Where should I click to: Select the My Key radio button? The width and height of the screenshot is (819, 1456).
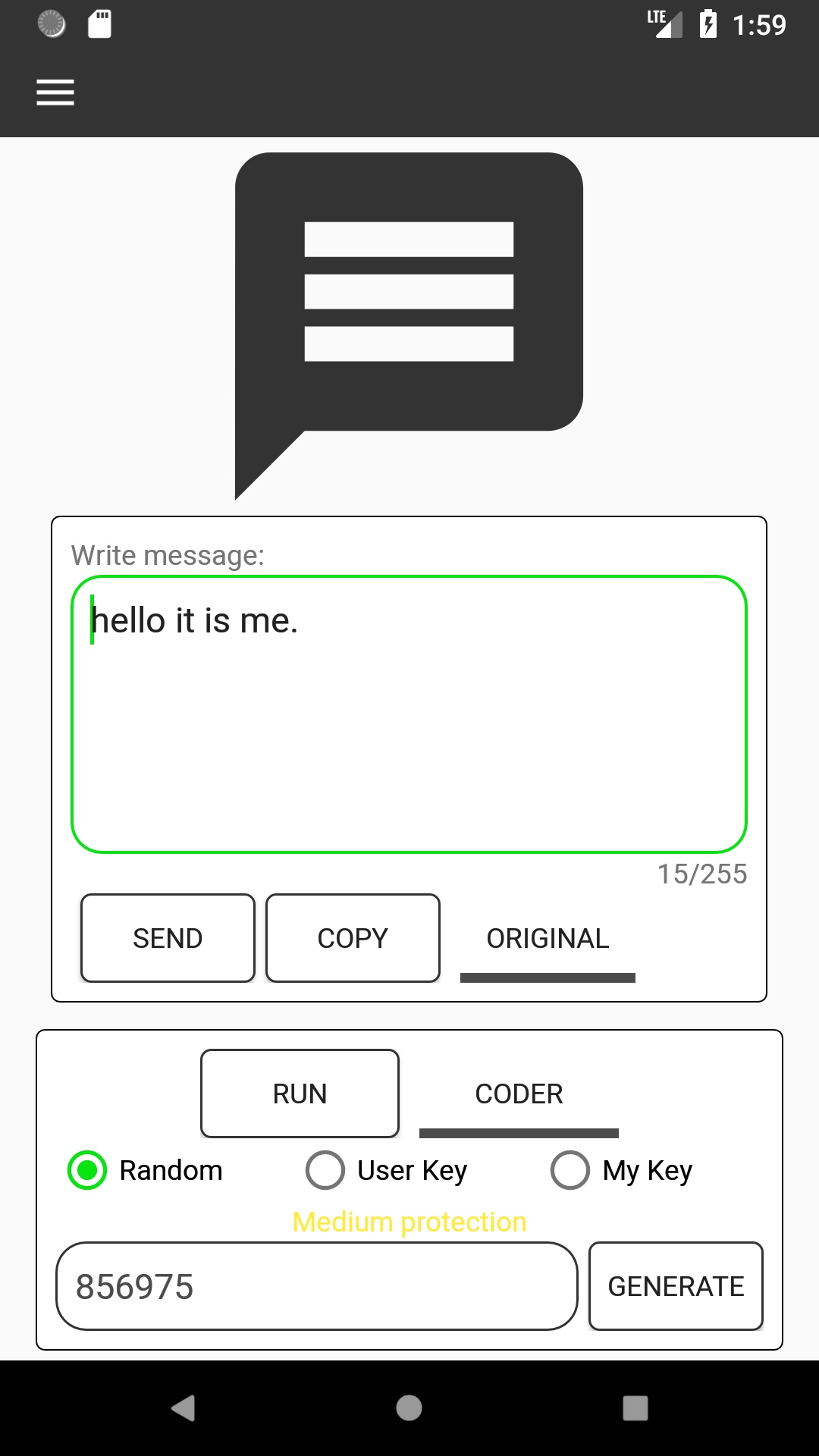570,1170
